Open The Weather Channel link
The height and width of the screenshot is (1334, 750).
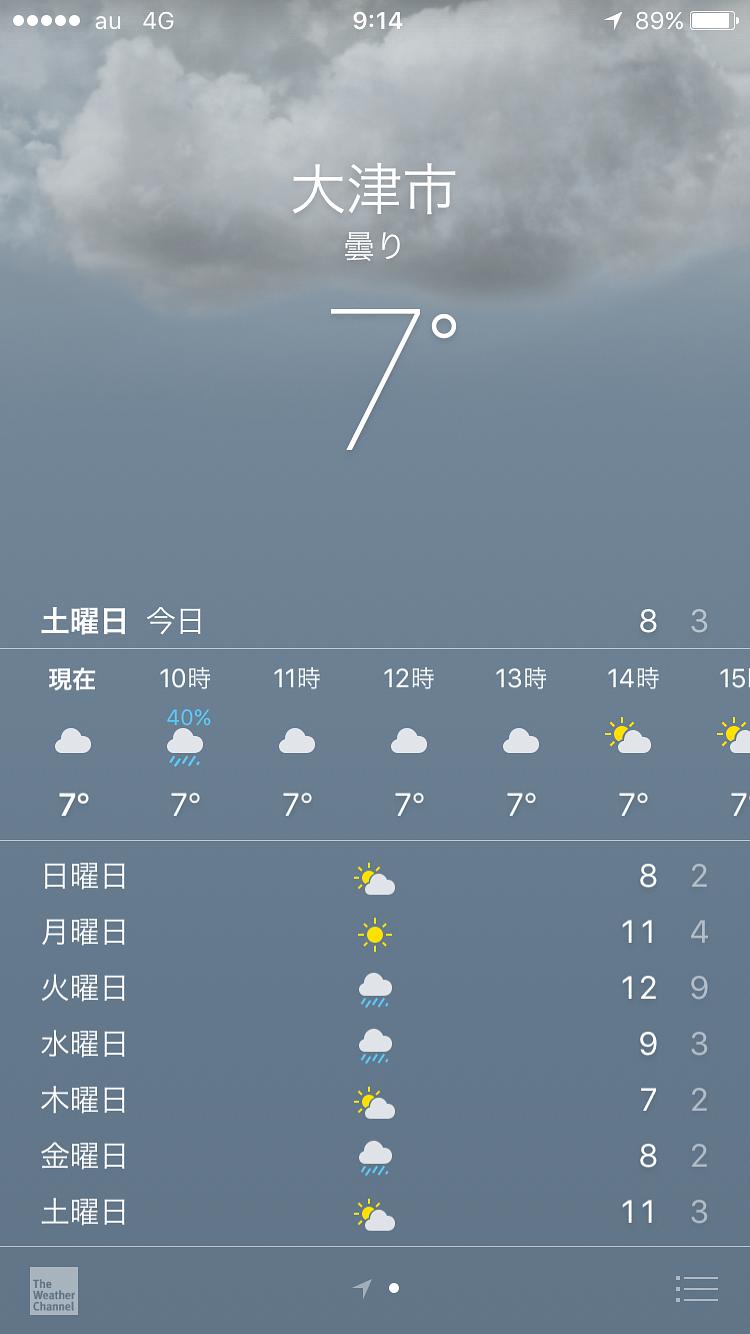(x=54, y=1290)
